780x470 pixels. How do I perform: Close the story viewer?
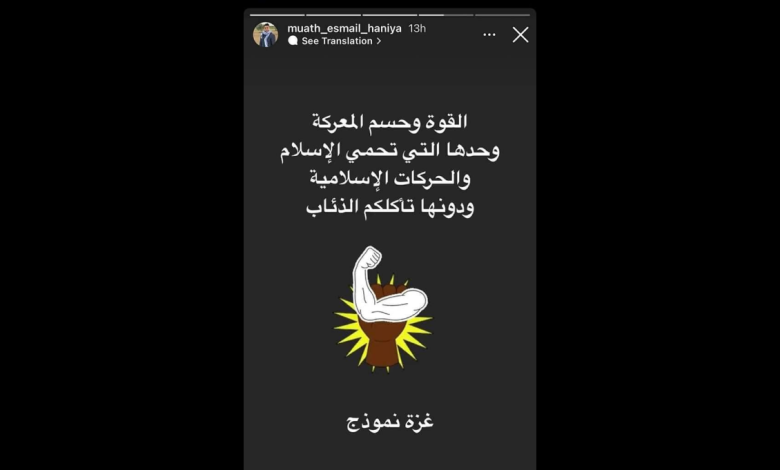pos(520,35)
